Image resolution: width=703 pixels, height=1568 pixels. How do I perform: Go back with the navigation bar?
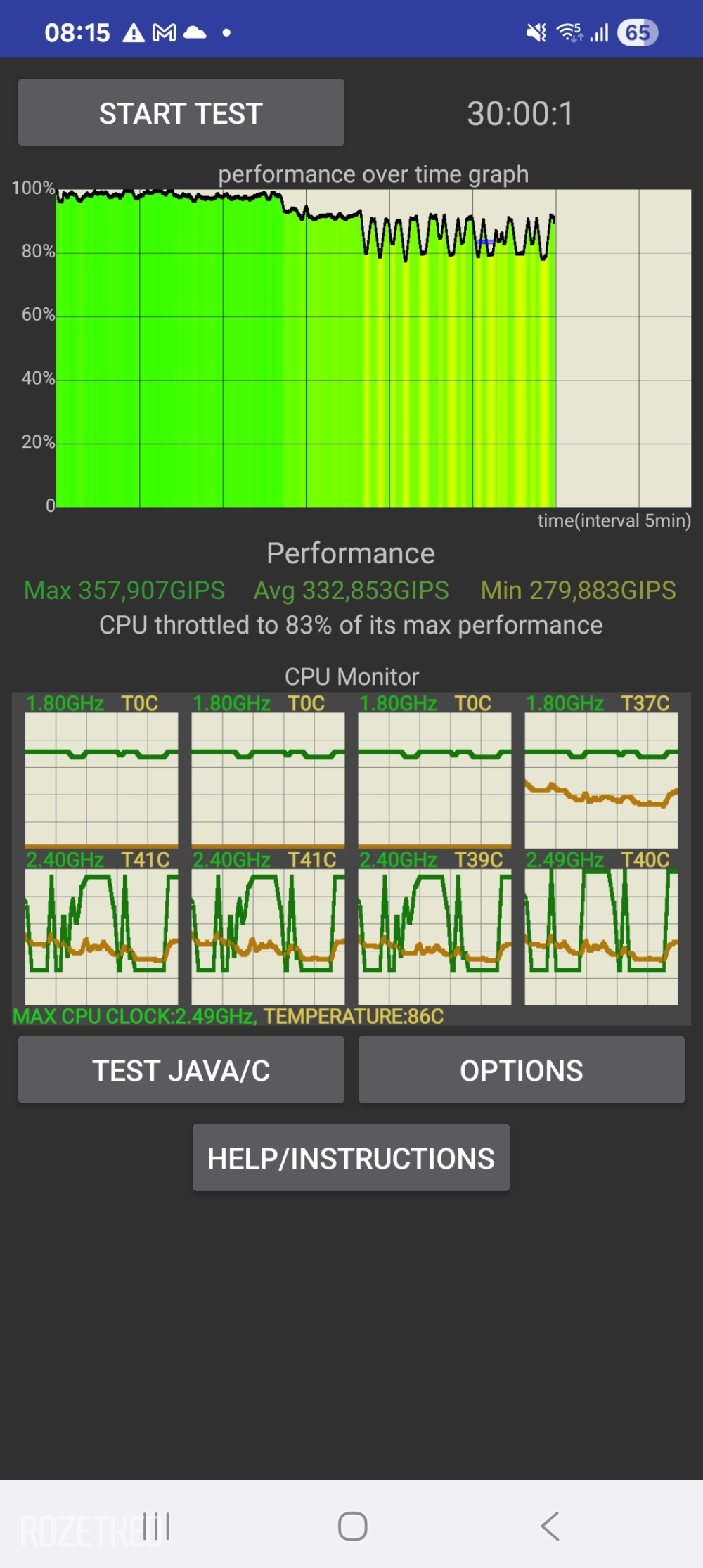pyautogui.click(x=550, y=1526)
